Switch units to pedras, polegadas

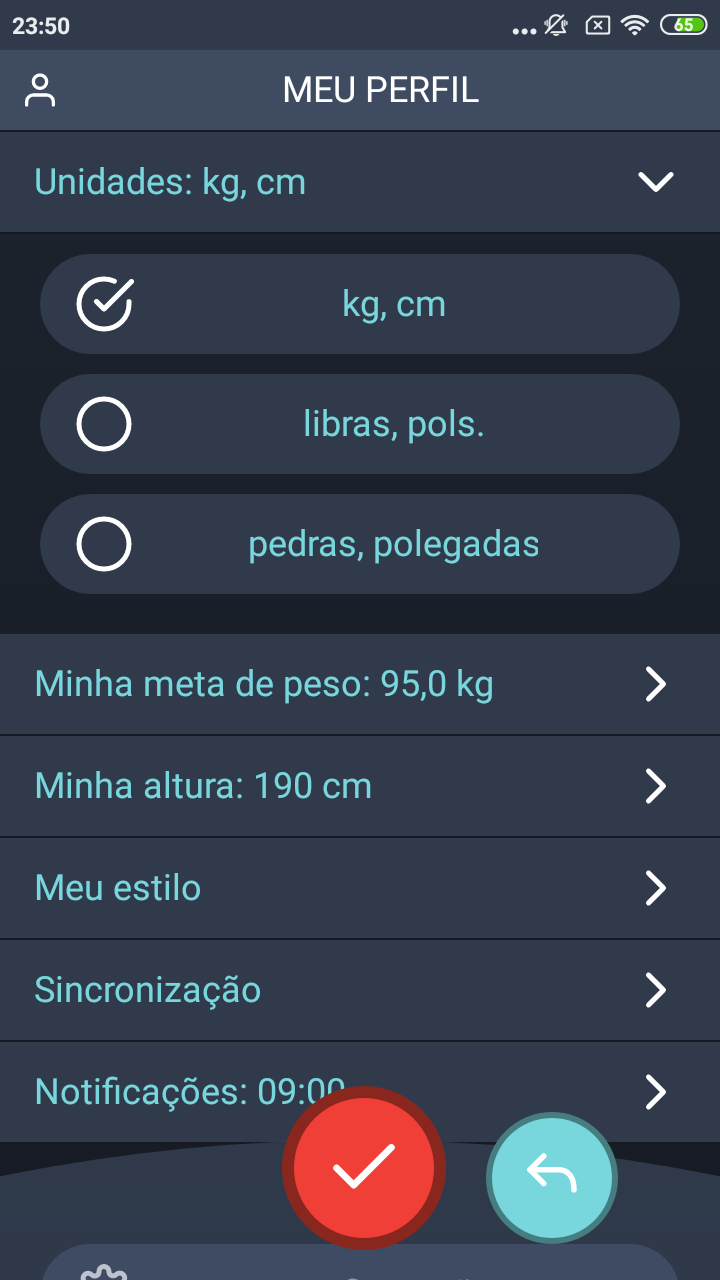pyautogui.click(x=360, y=544)
